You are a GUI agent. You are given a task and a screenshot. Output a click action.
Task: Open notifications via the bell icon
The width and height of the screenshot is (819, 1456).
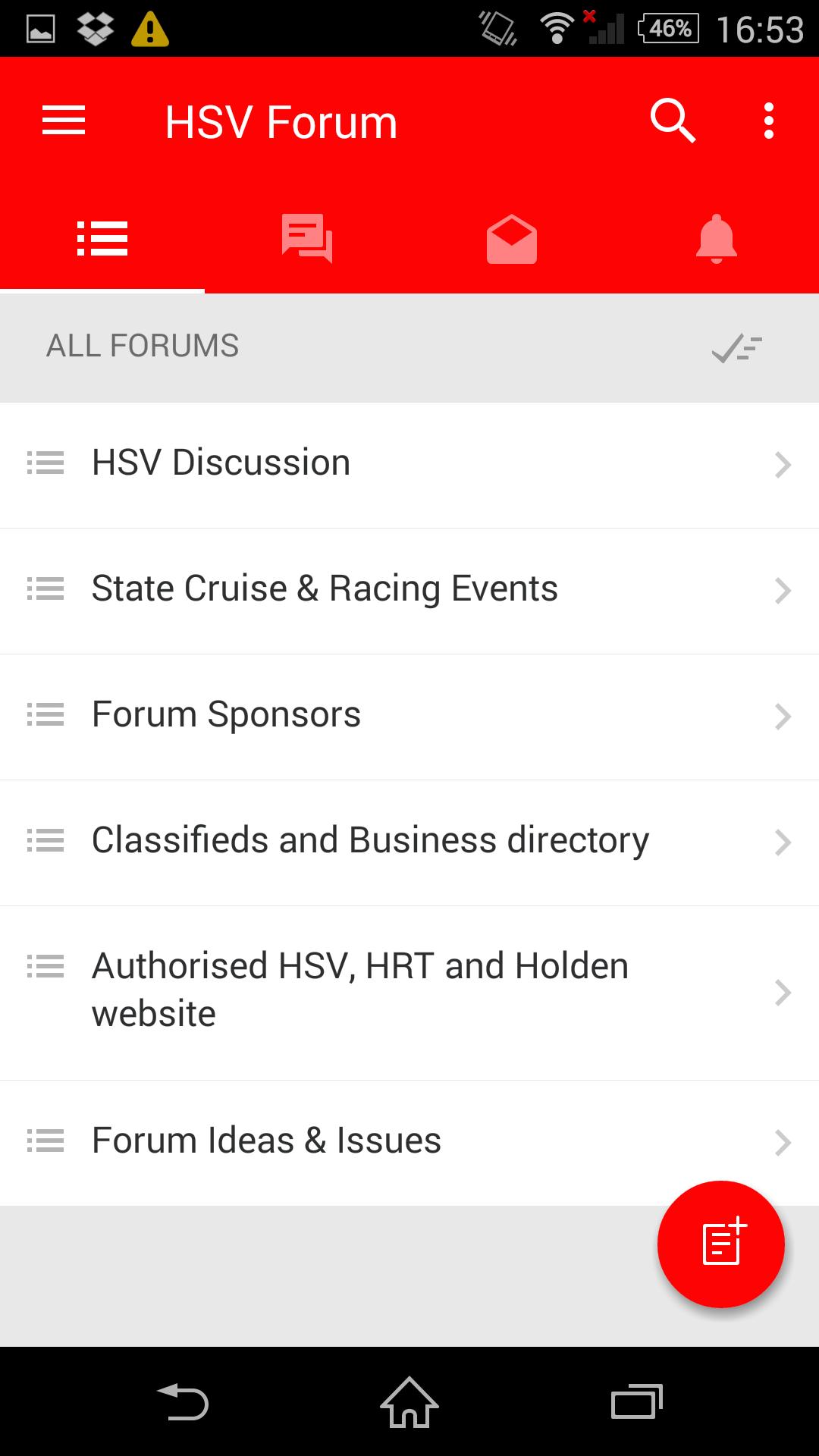(x=716, y=238)
